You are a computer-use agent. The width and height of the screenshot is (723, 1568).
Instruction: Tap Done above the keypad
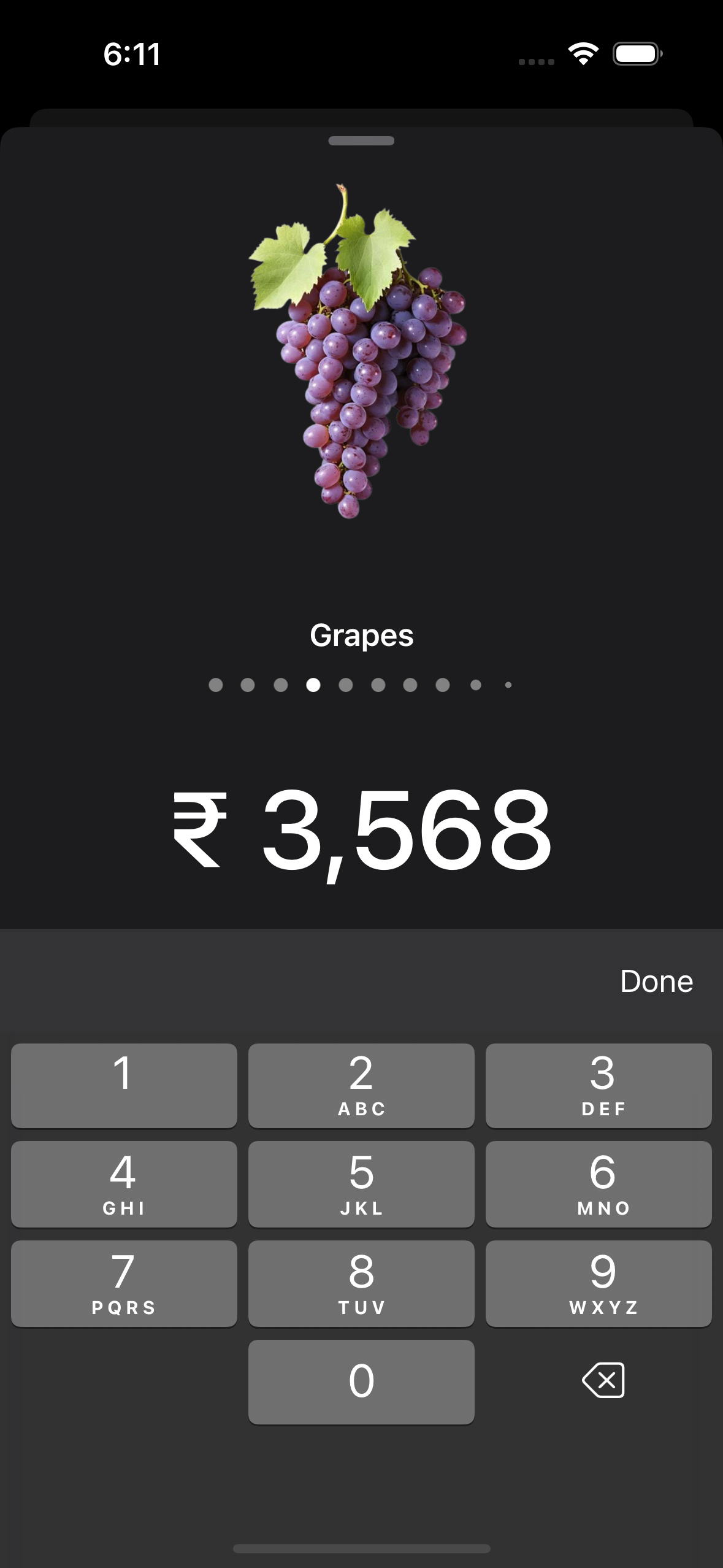tap(656, 982)
